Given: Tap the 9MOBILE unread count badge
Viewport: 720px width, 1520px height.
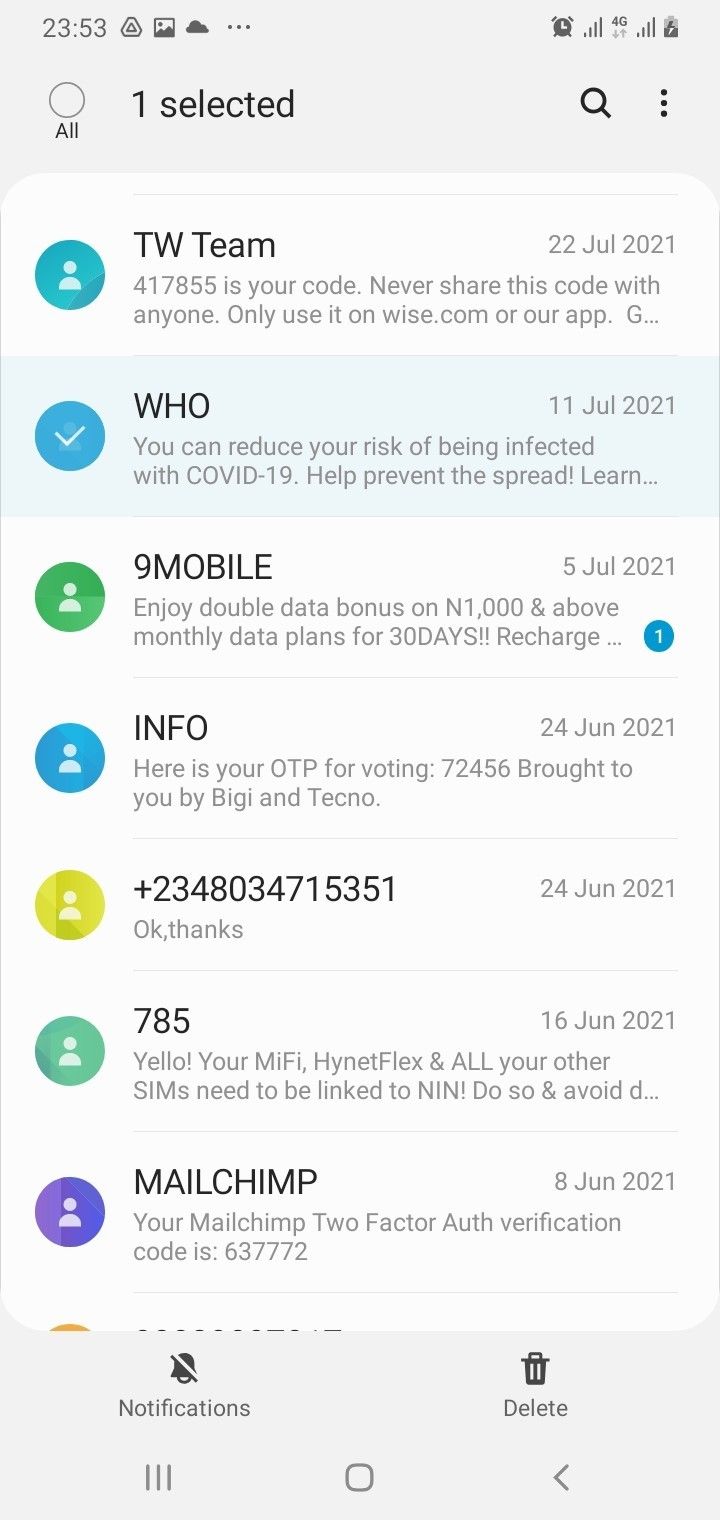Looking at the screenshot, I should click(659, 636).
